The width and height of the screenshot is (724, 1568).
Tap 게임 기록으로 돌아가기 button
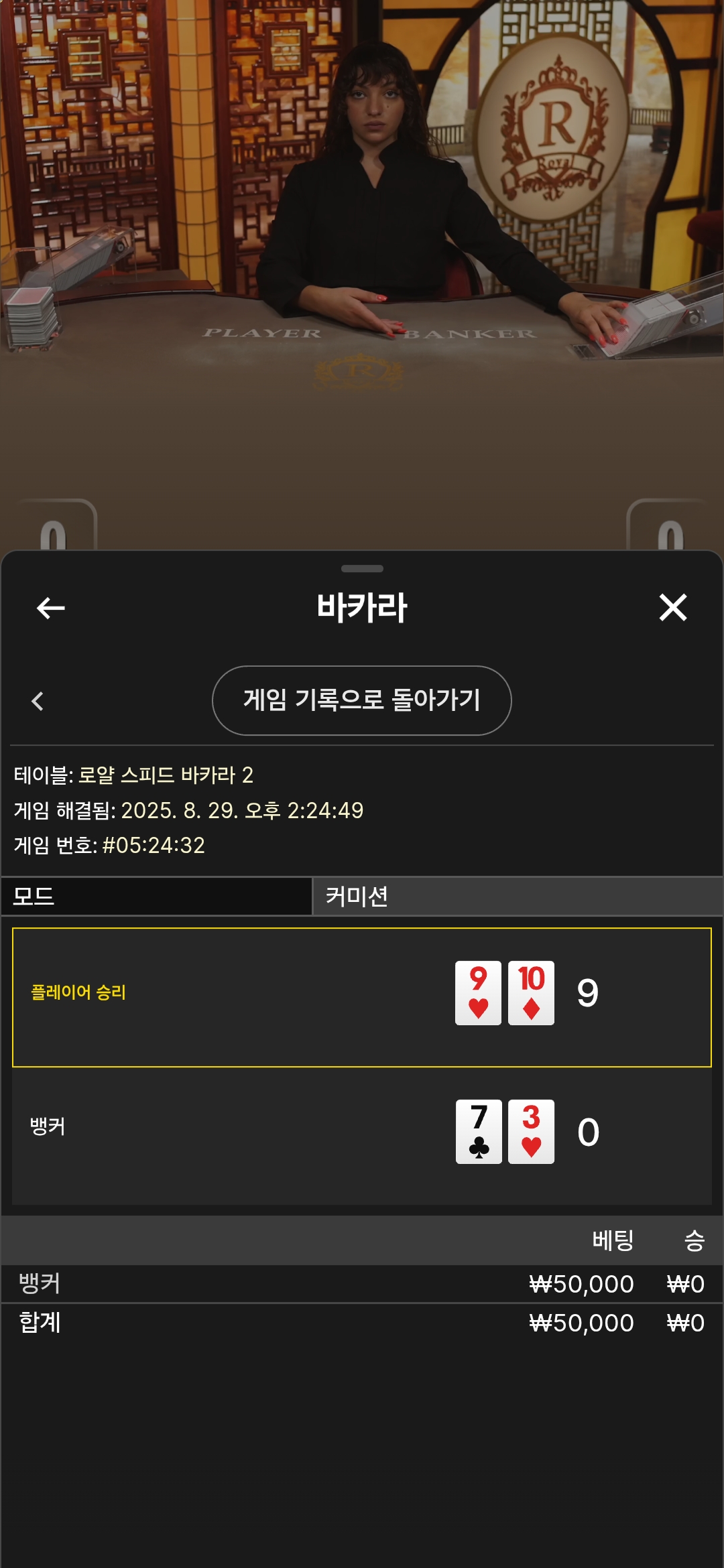362,700
